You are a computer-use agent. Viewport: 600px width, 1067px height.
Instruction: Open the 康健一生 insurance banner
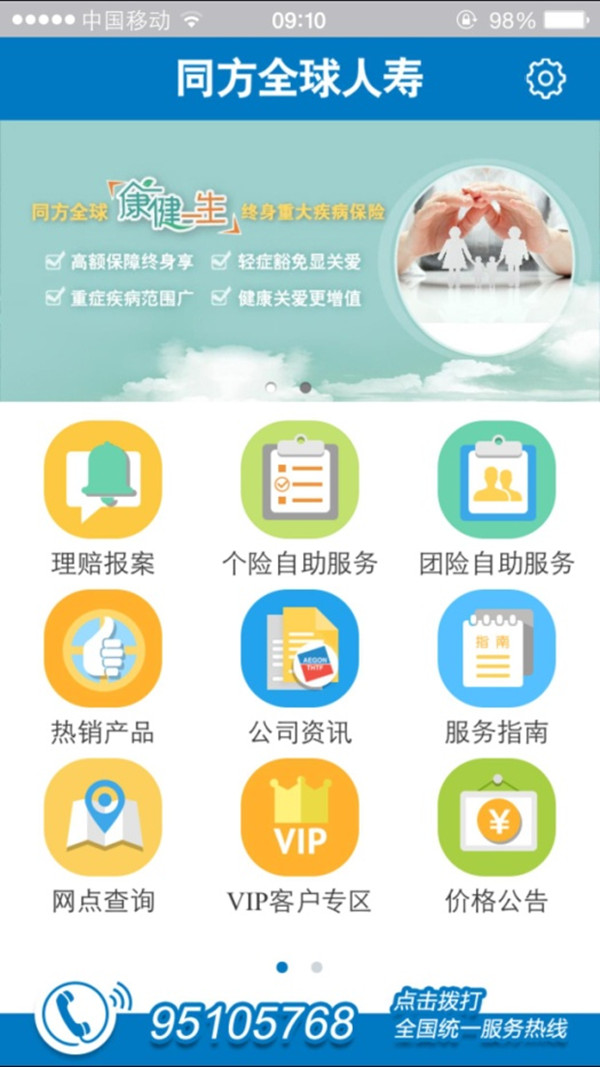[300, 260]
